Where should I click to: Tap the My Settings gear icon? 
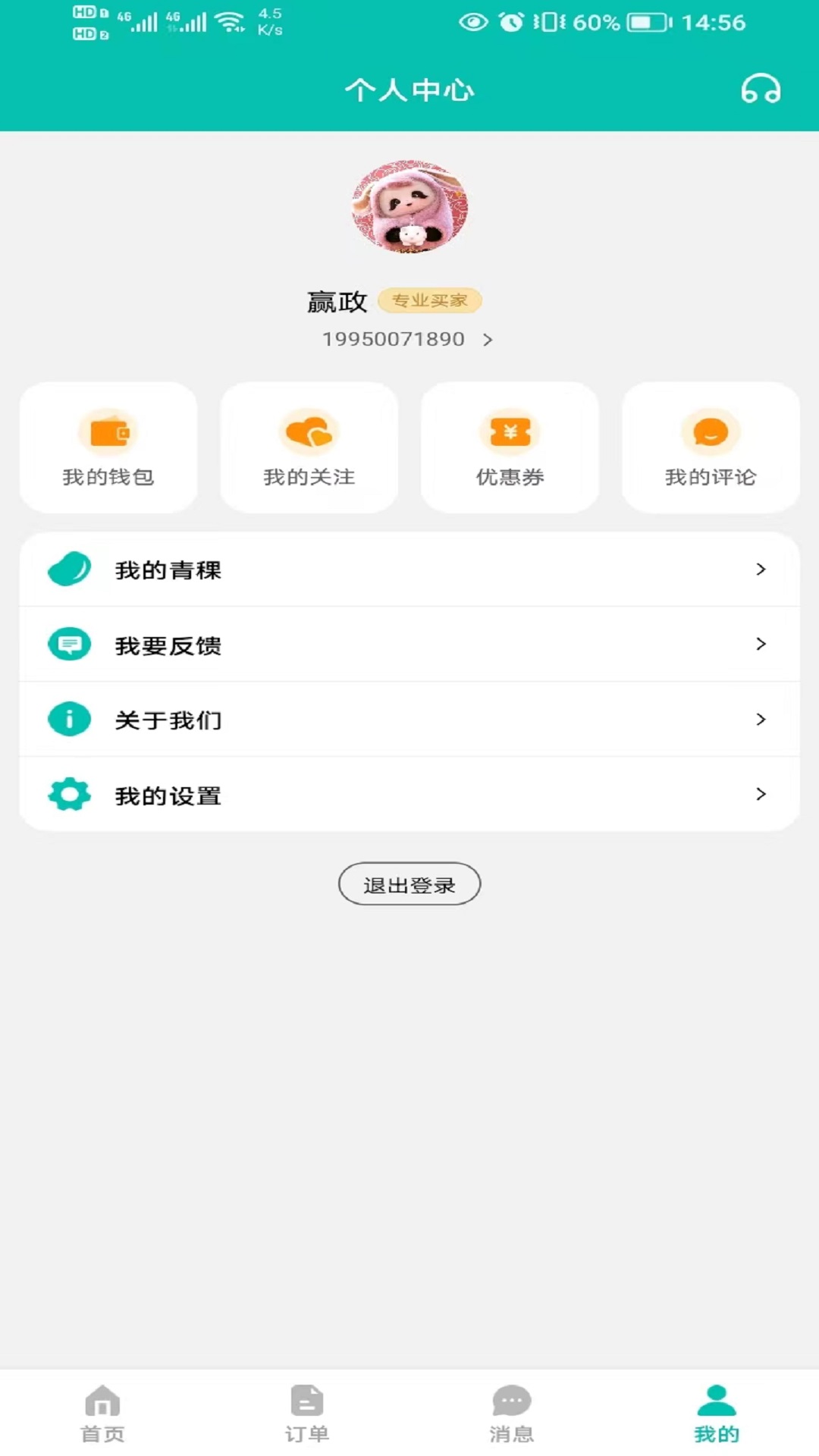coord(68,794)
